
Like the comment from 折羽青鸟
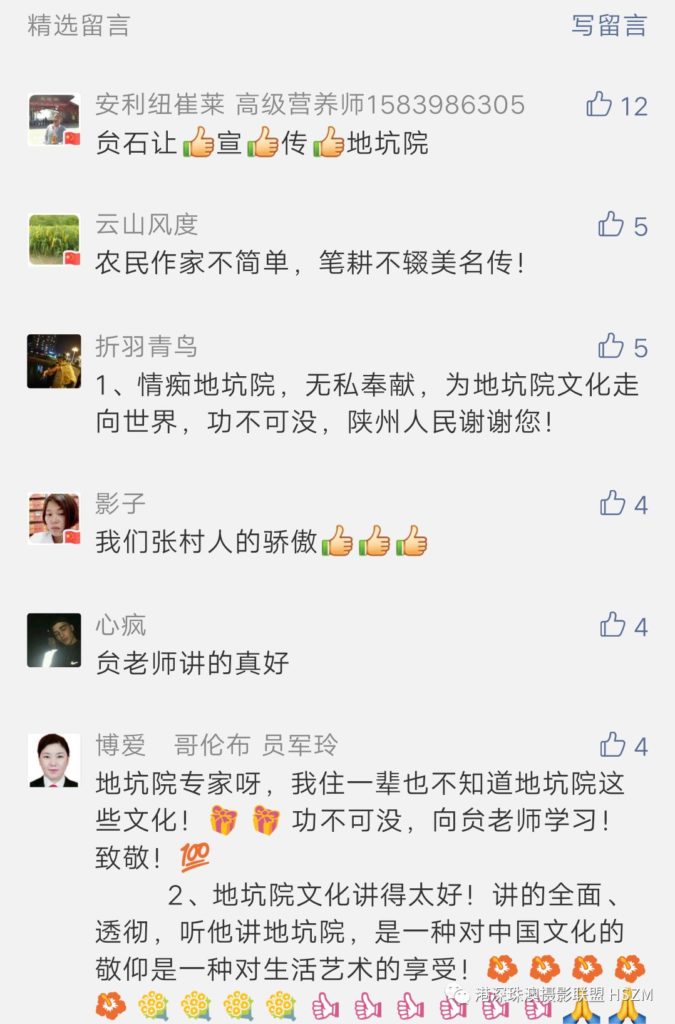click(x=611, y=346)
